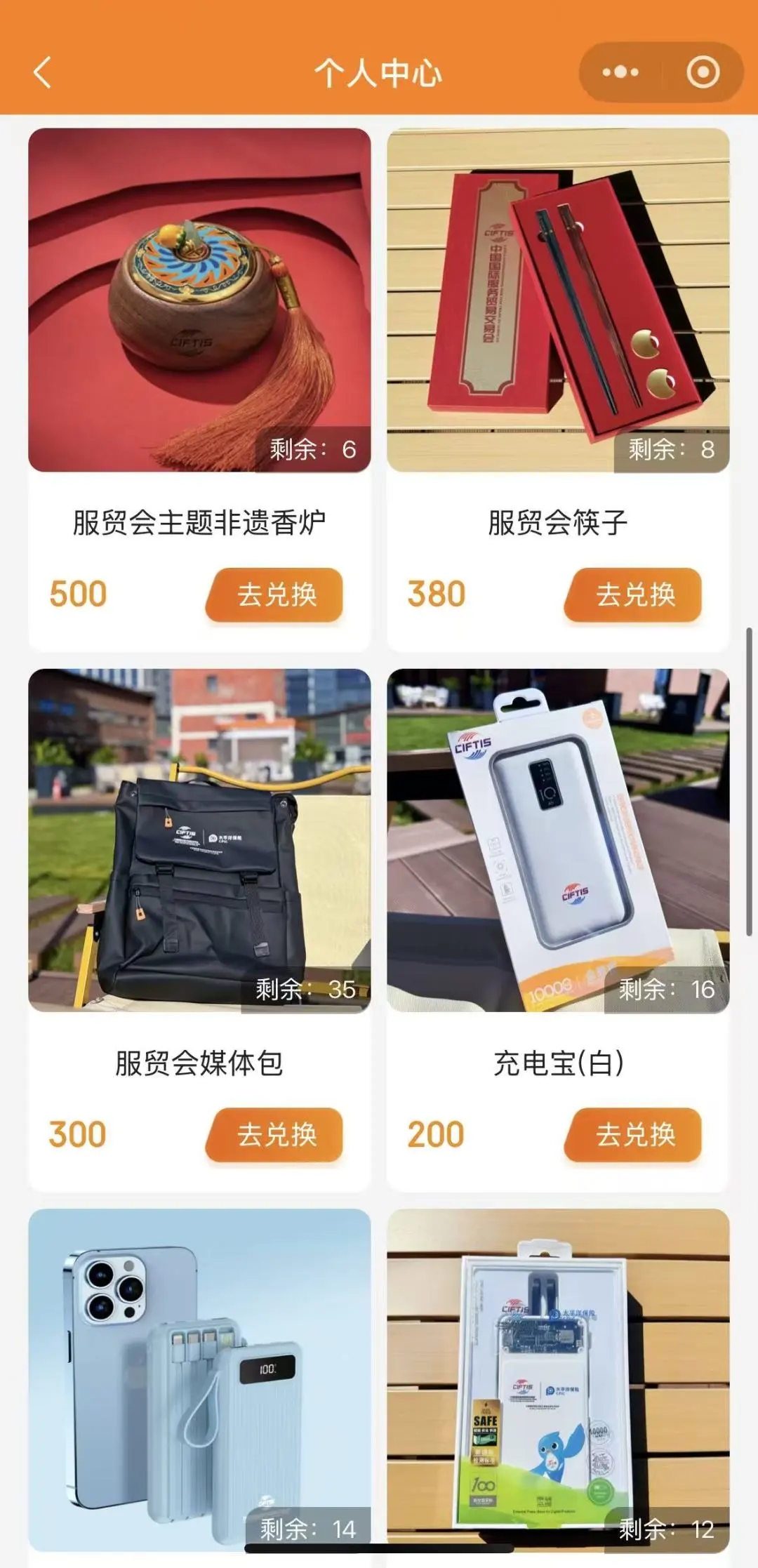Open the 服贸会主题非遗香炉 product image

pos(199,300)
